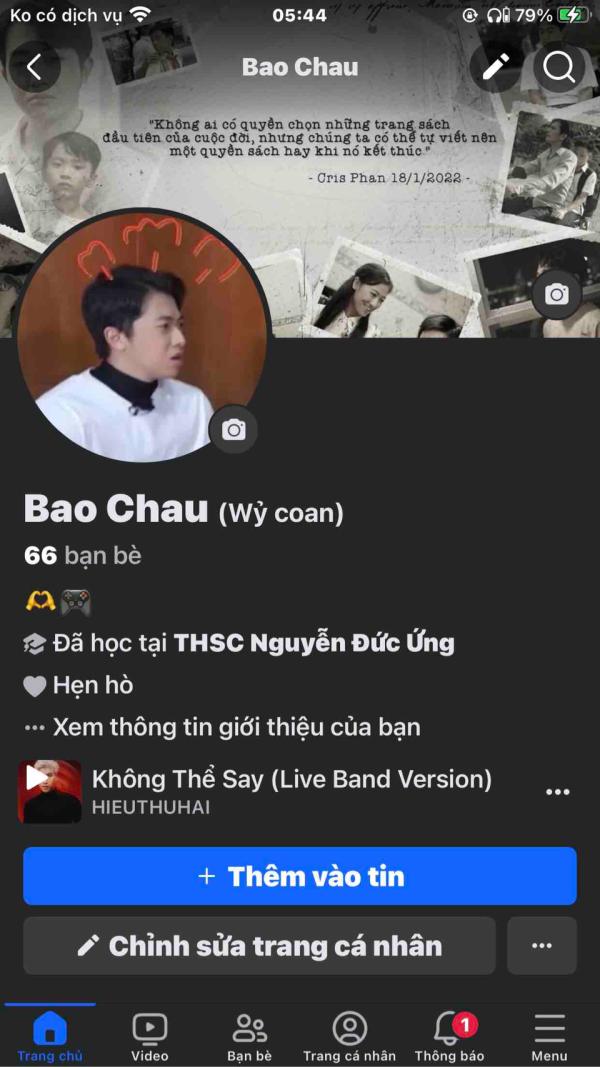
Task: Open more profile options beside edit button
Action: pos(541,946)
